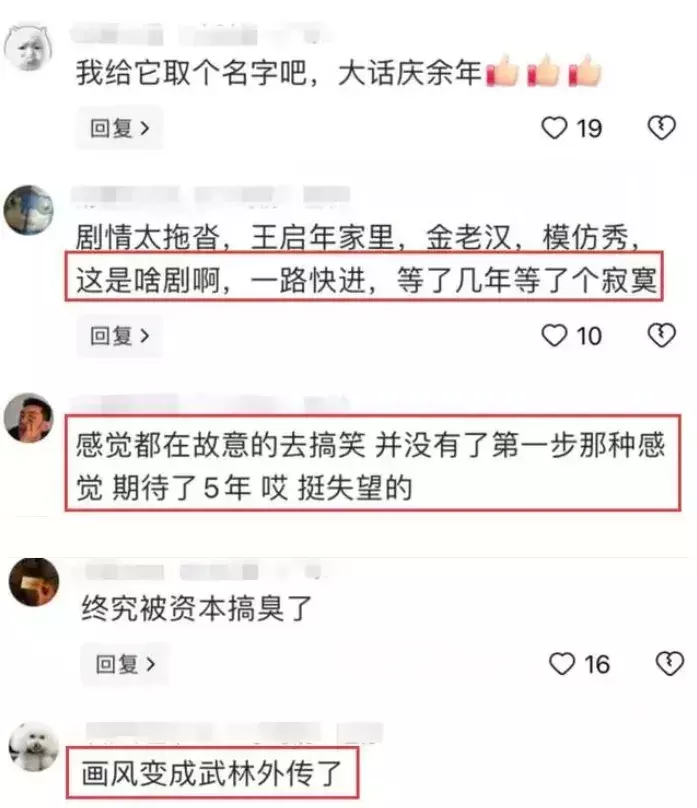The width and height of the screenshot is (697, 808).
Task: Reply to the 终究被资本搞臭了 comment
Action: [125, 664]
